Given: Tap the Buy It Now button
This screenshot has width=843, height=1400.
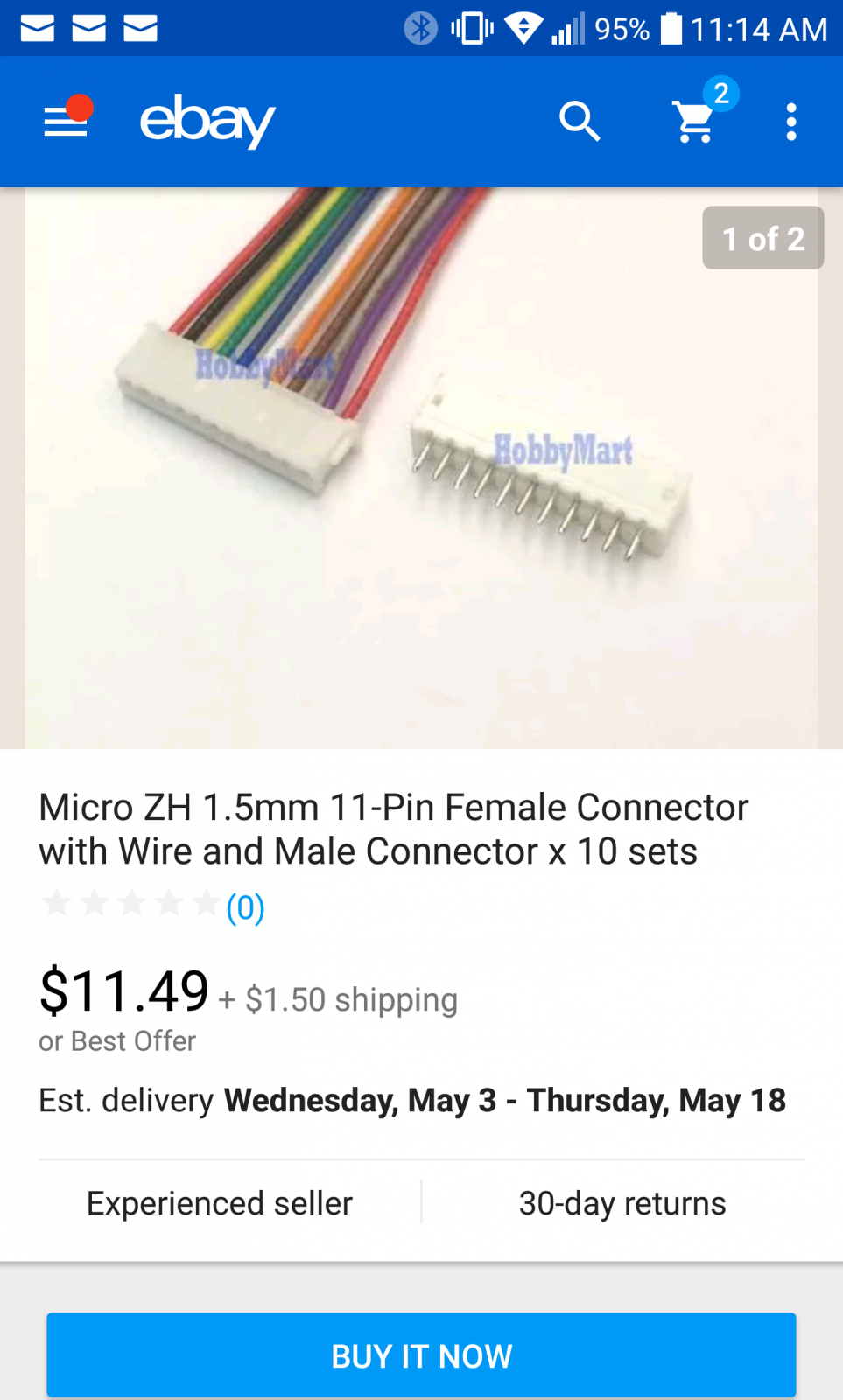Looking at the screenshot, I should [421, 1354].
